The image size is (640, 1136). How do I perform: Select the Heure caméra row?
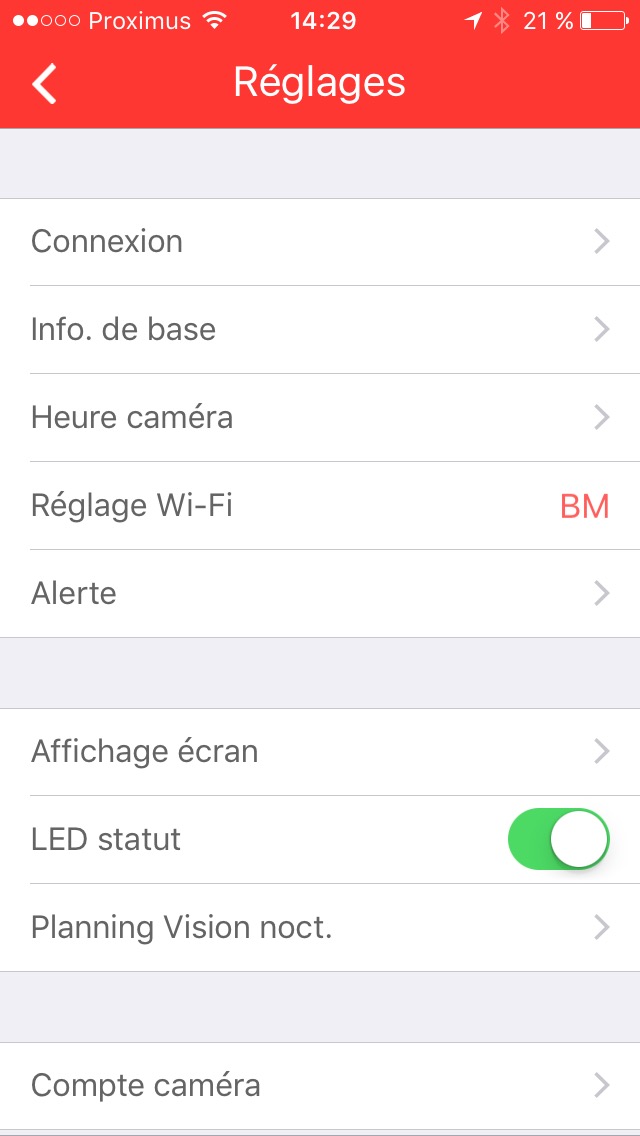[320, 418]
